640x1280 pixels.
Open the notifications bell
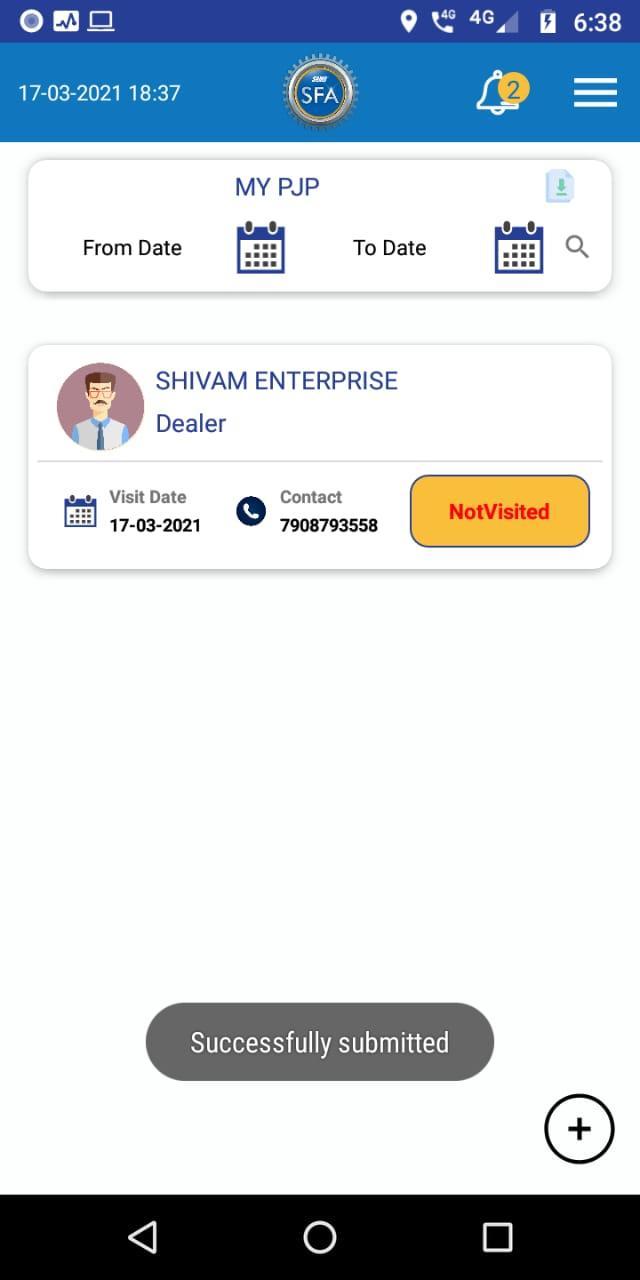pos(499,94)
